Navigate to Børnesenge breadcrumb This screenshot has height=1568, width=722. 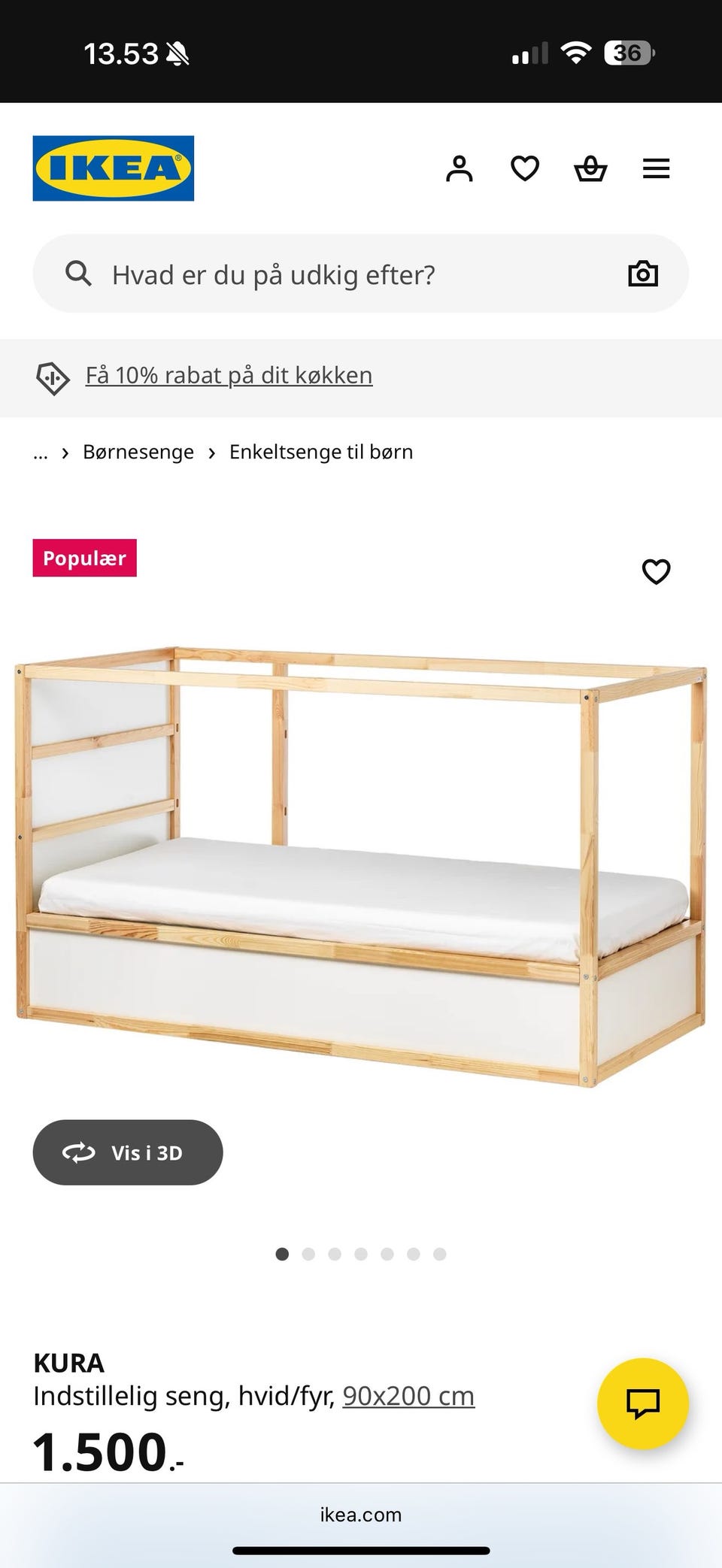click(138, 452)
